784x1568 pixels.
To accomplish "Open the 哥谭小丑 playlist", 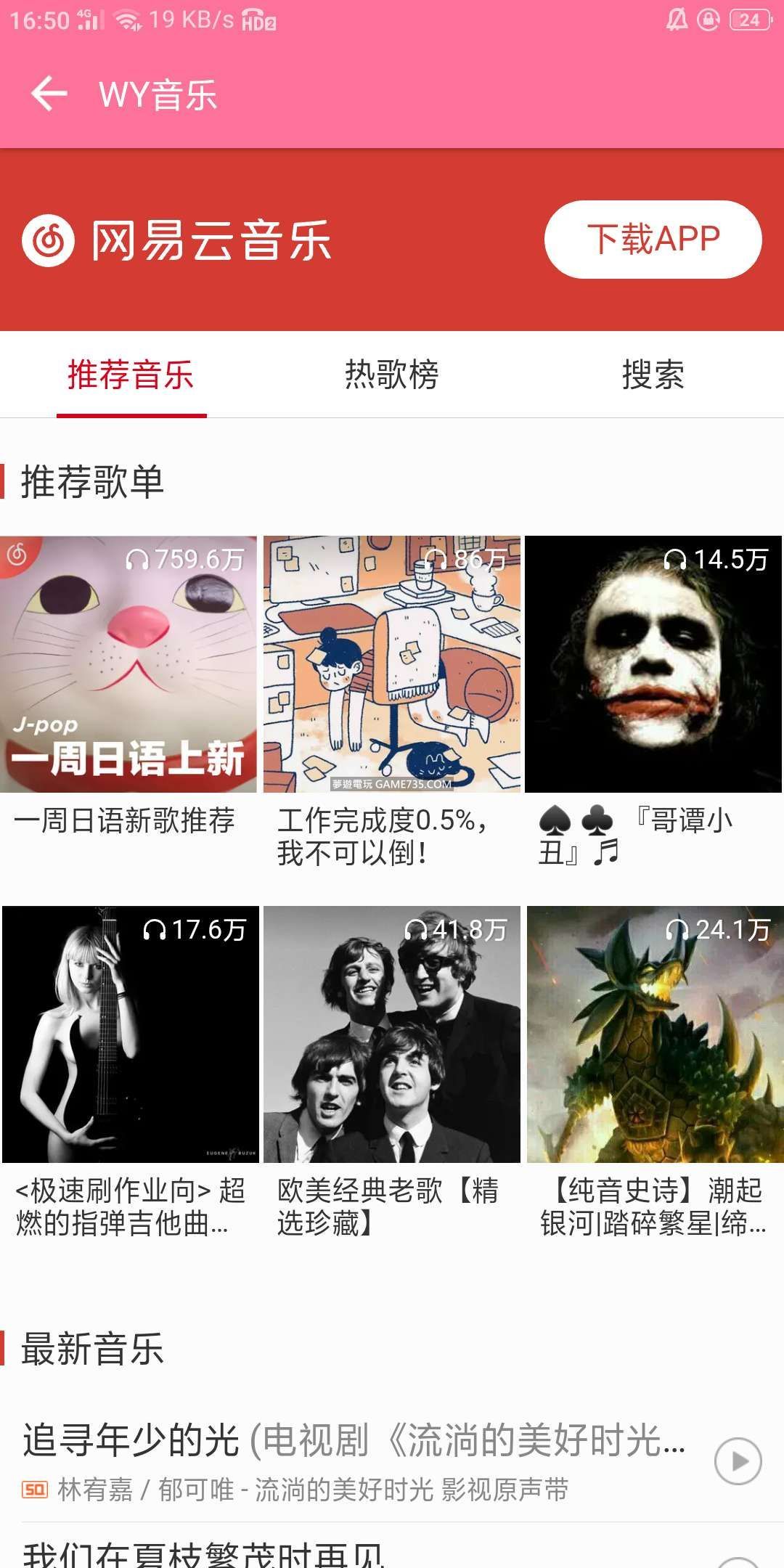I will (653, 664).
